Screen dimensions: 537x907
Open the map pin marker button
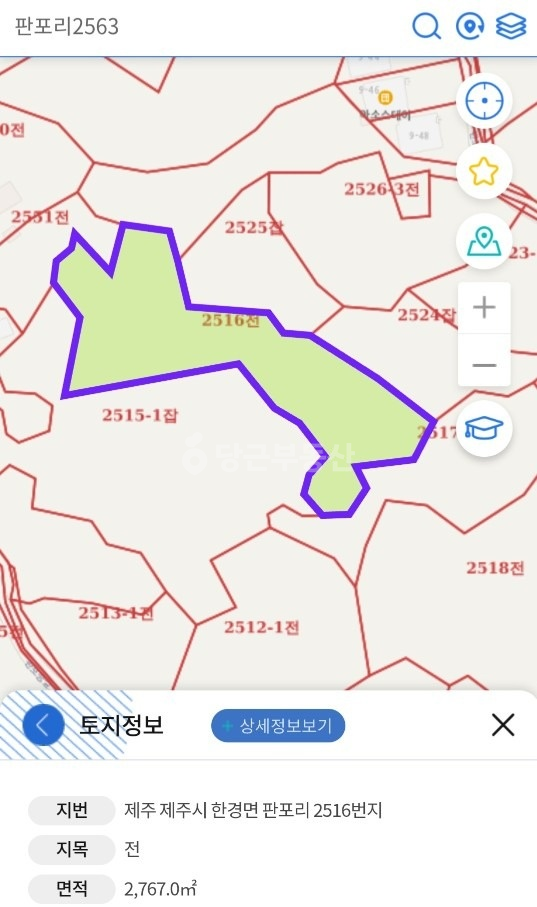[x=484, y=242]
